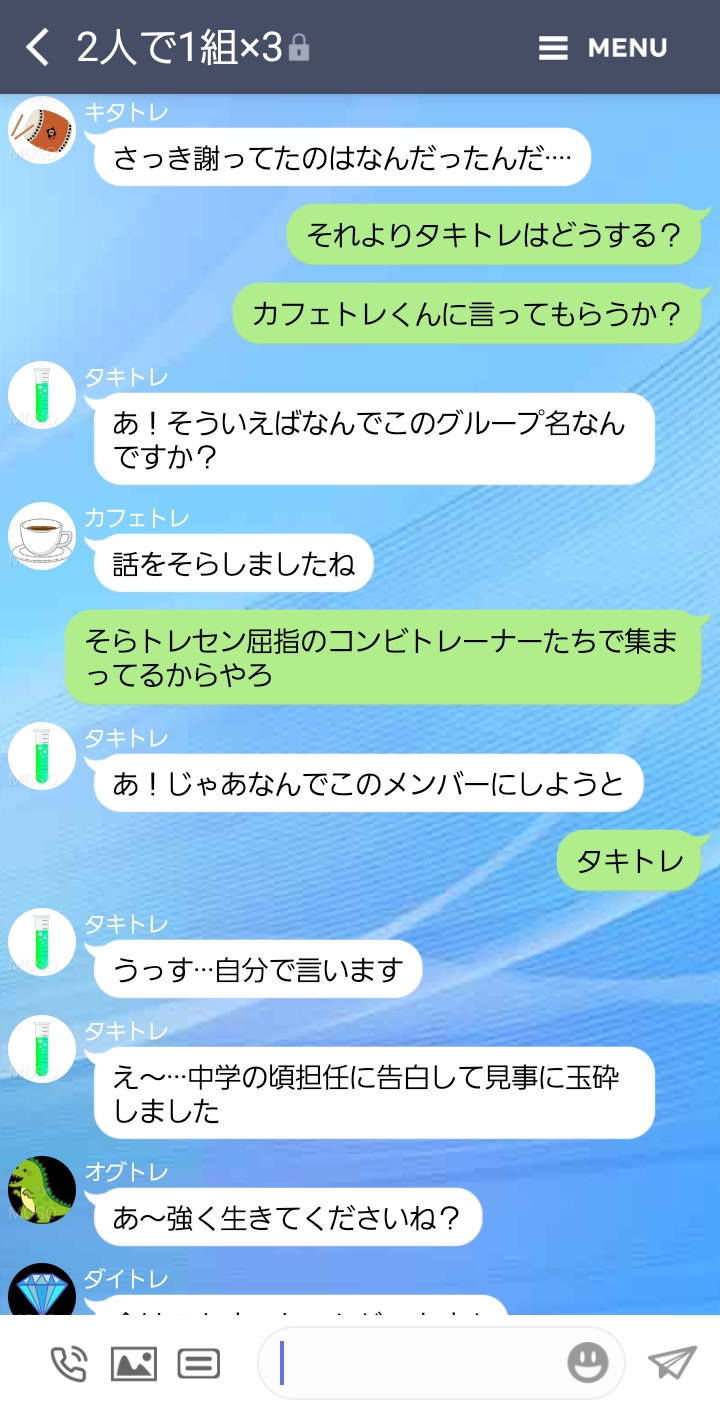720x1411 pixels.
Task: Open オグトレ's dinosaur avatar
Action: 42,1190
